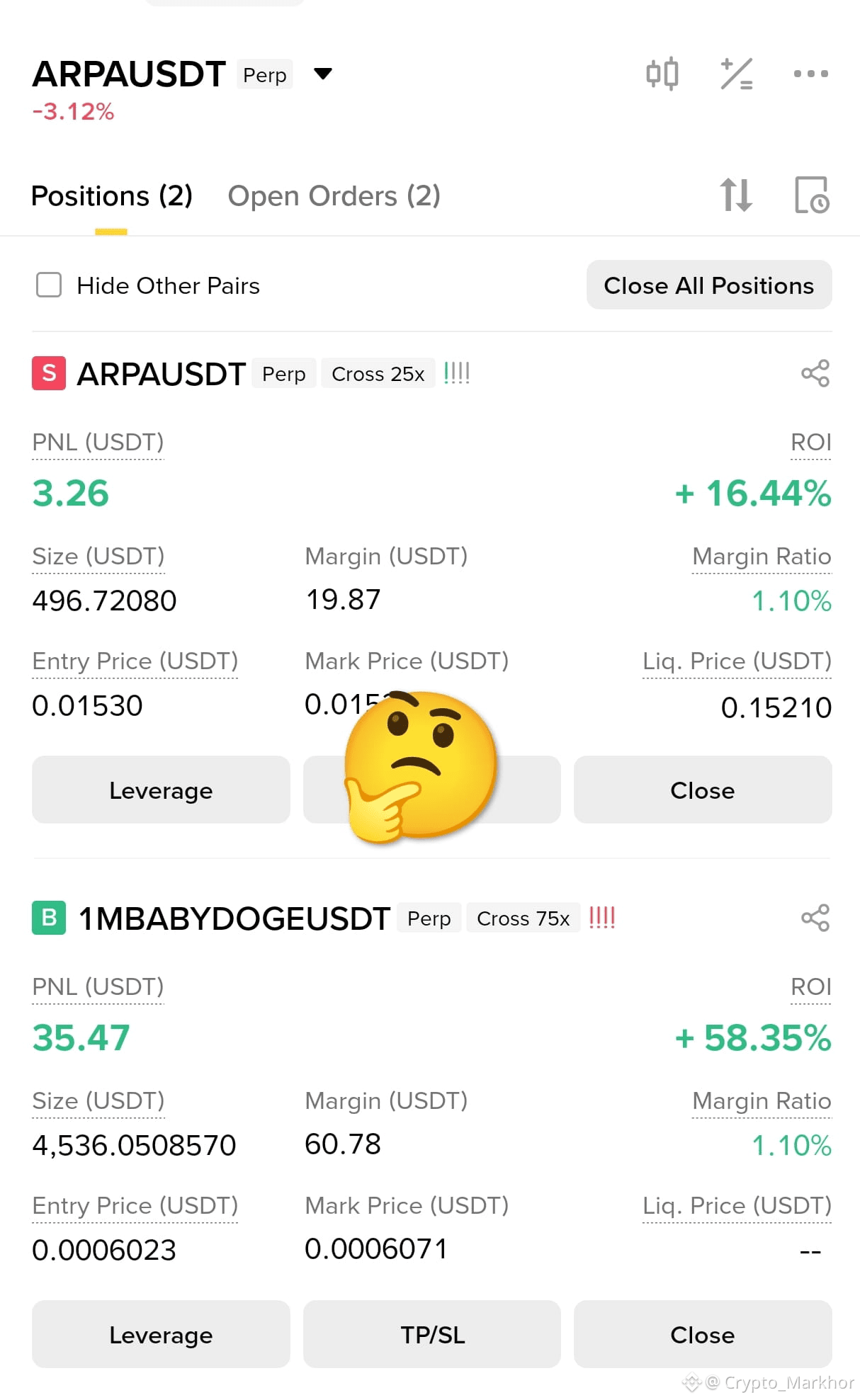Click the transfer funds arrows icon
The image size is (860, 1400).
pyautogui.click(x=737, y=195)
